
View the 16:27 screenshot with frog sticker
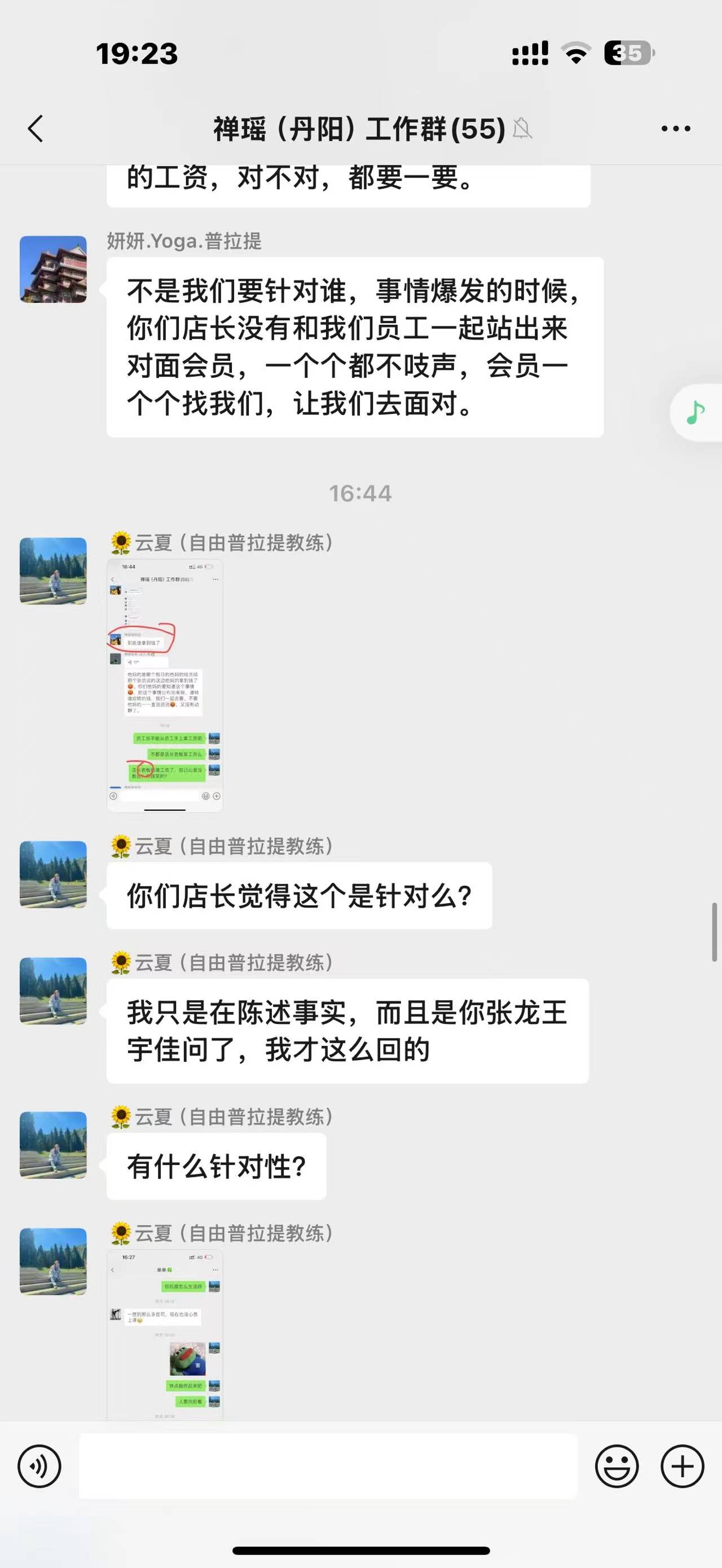(165, 1334)
